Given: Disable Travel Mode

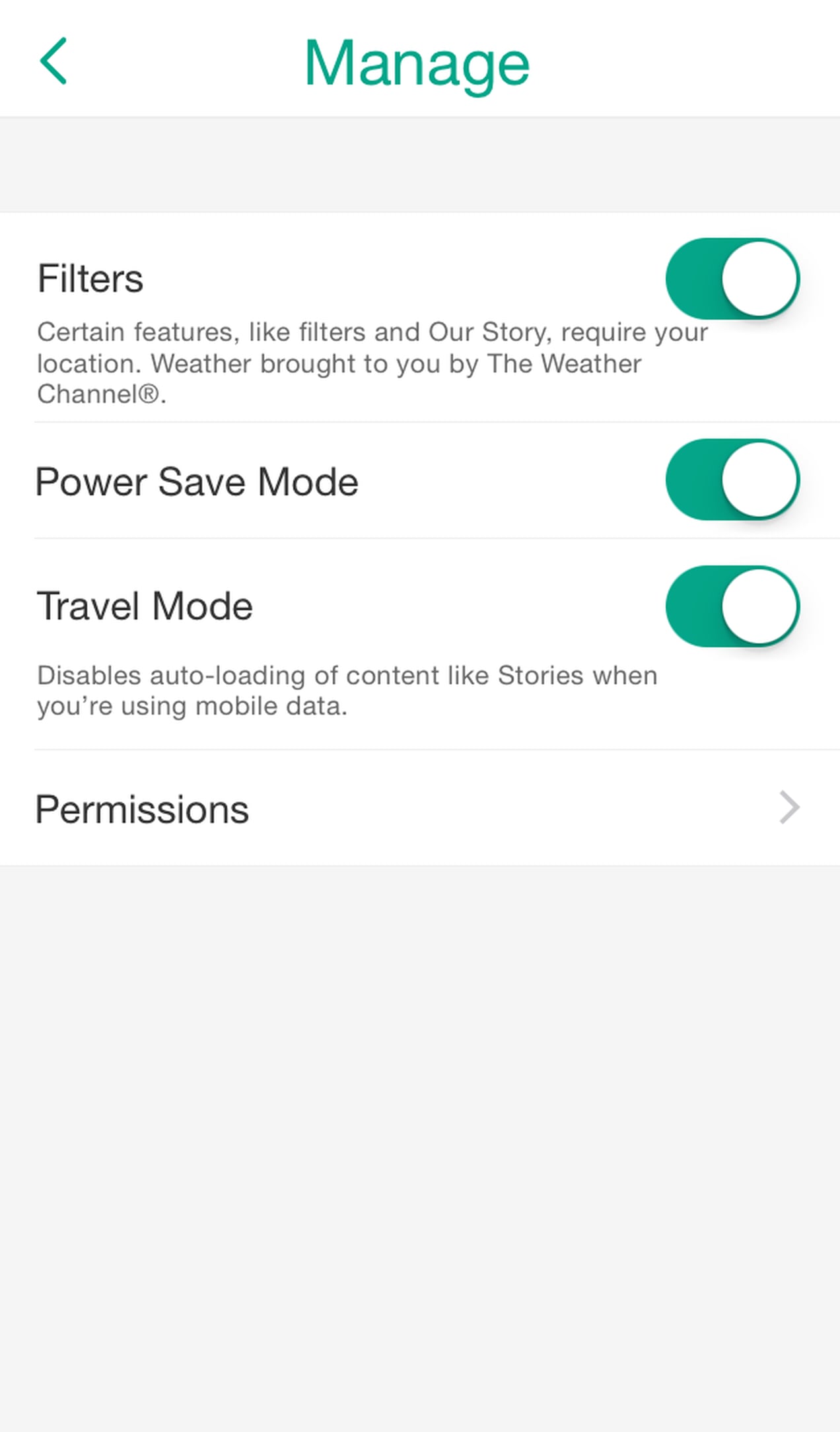Looking at the screenshot, I should (x=733, y=606).
